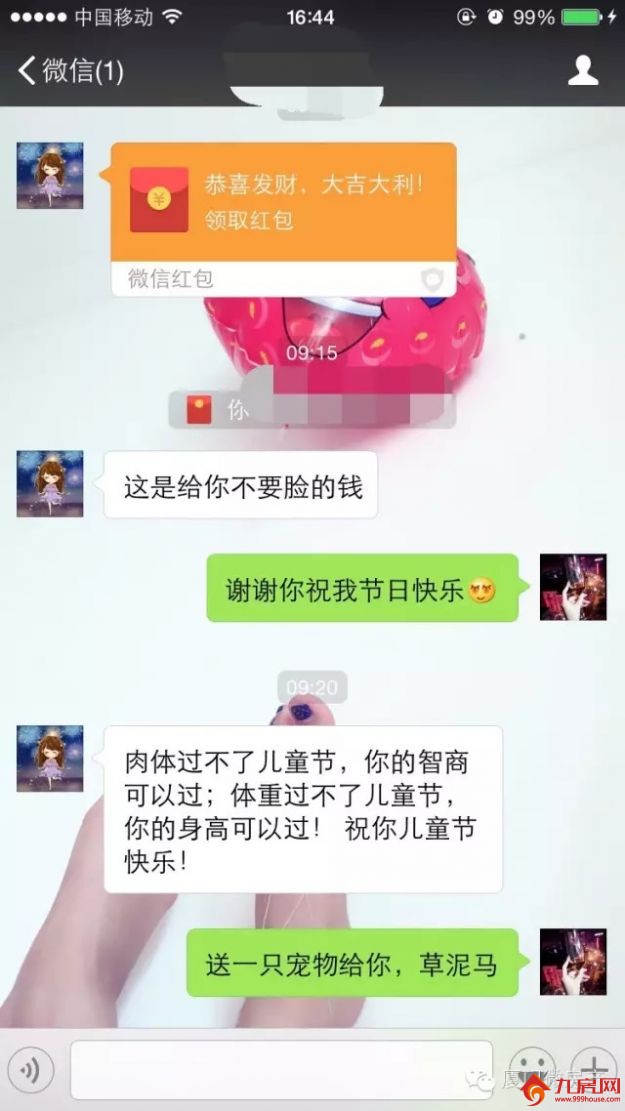
Task: Open the emoji sticker panel
Action: [532, 1070]
